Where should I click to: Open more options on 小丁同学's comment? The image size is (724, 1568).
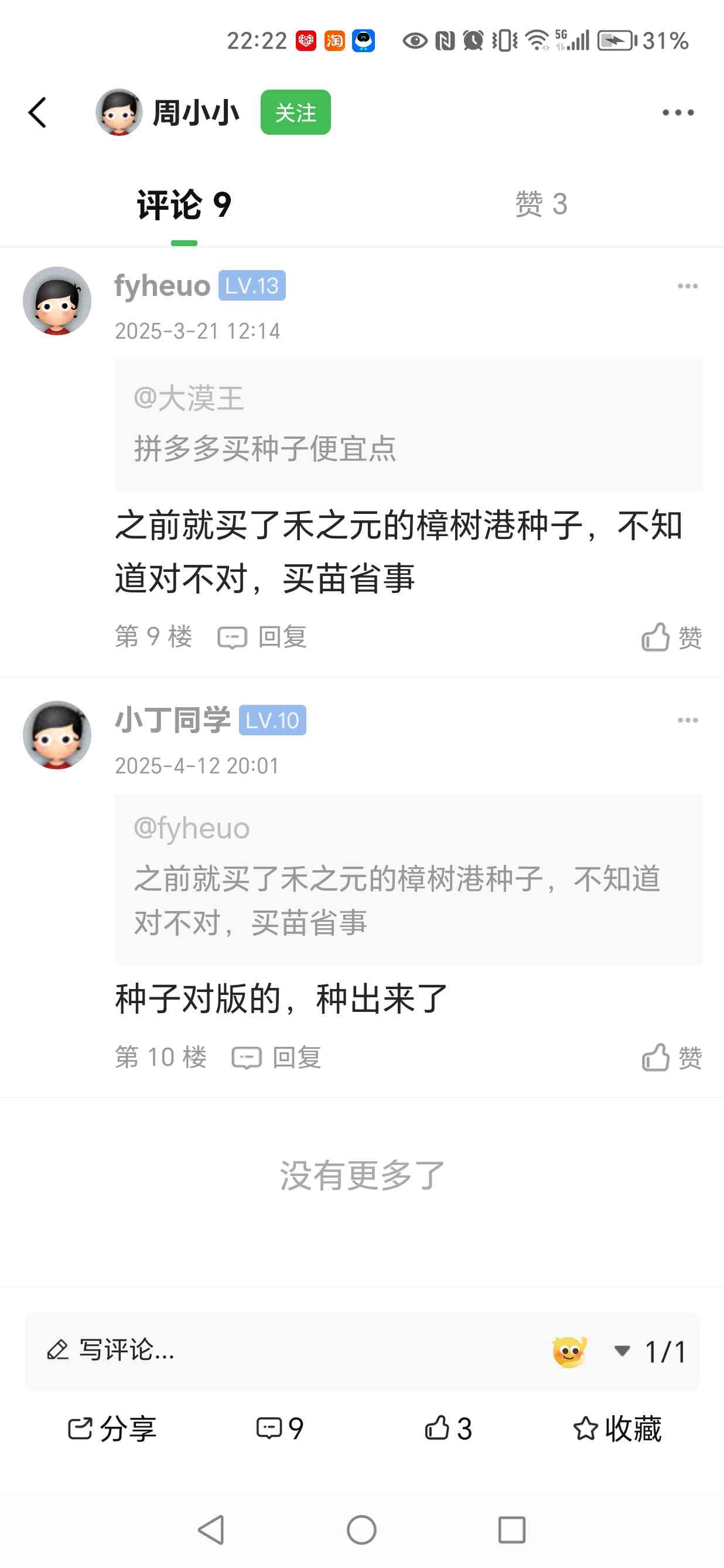(688, 721)
